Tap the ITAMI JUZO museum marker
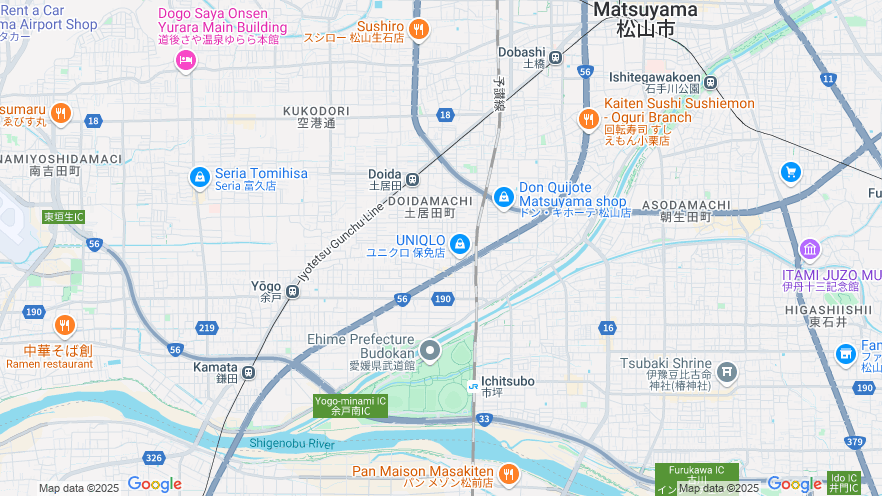Screen dimensions: 882x496 [x=810, y=249]
